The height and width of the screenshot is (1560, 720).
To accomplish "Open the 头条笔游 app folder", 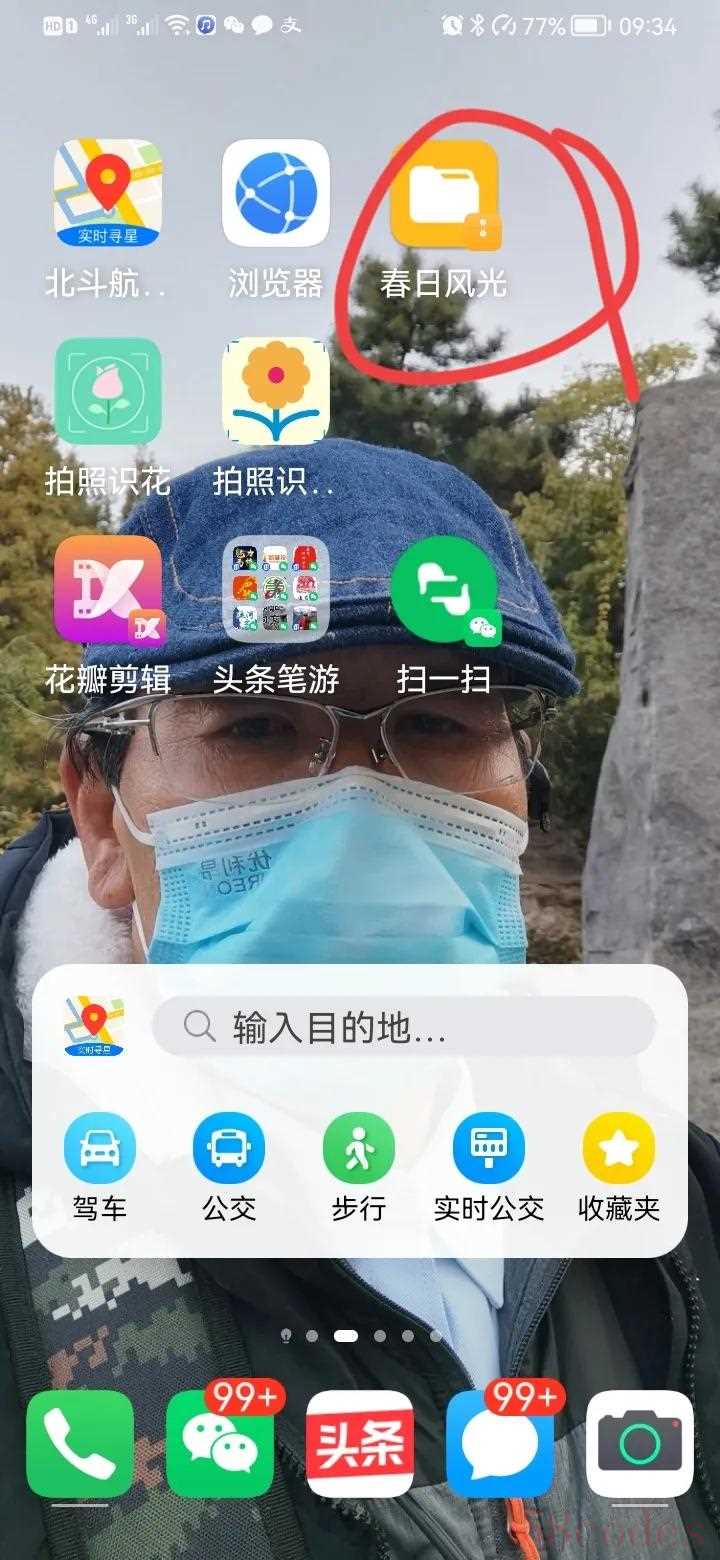I will pyautogui.click(x=275, y=589).
